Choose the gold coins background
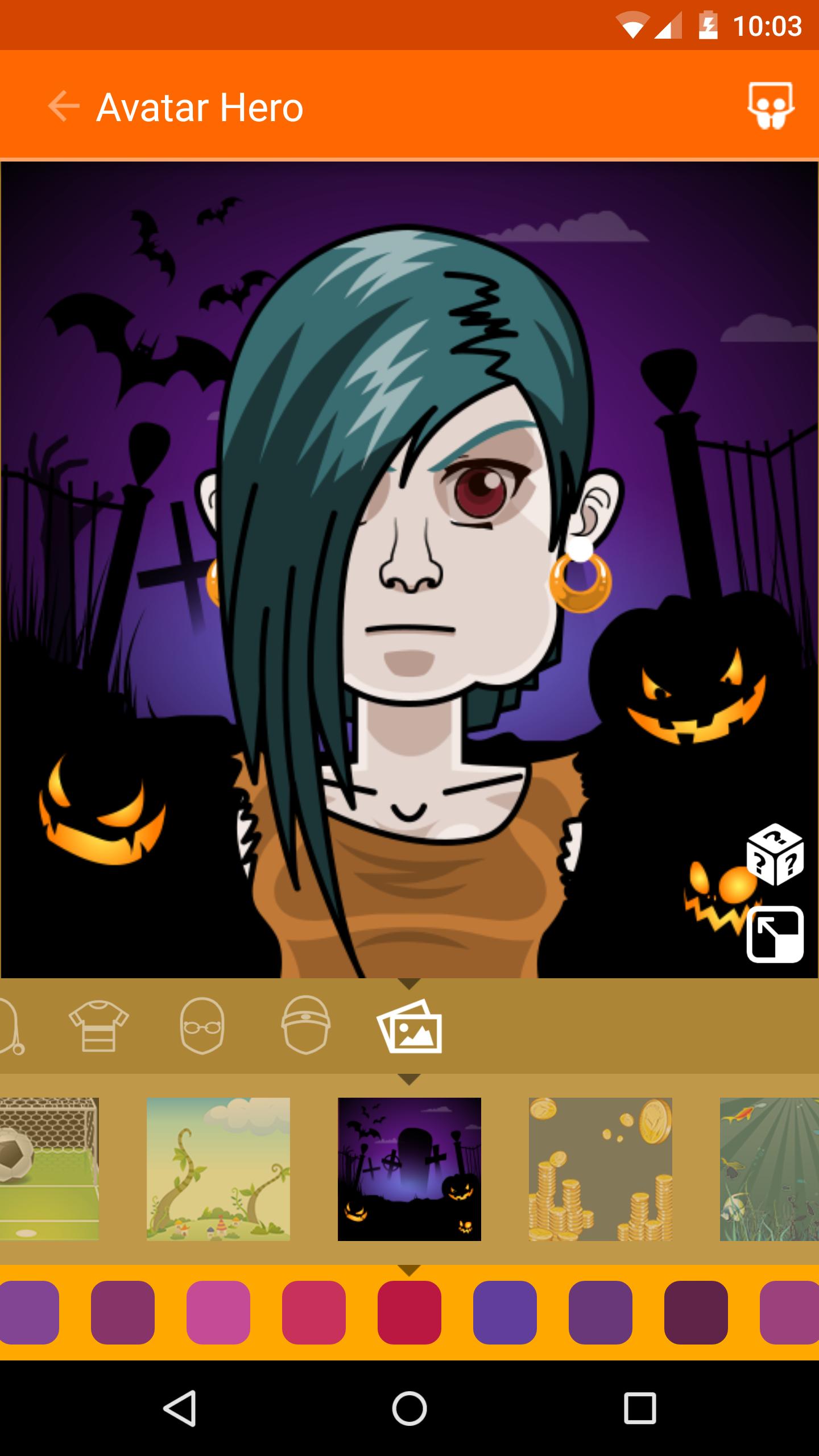This screenshot has height=1456, width=819. click(x=601, y=1169)
